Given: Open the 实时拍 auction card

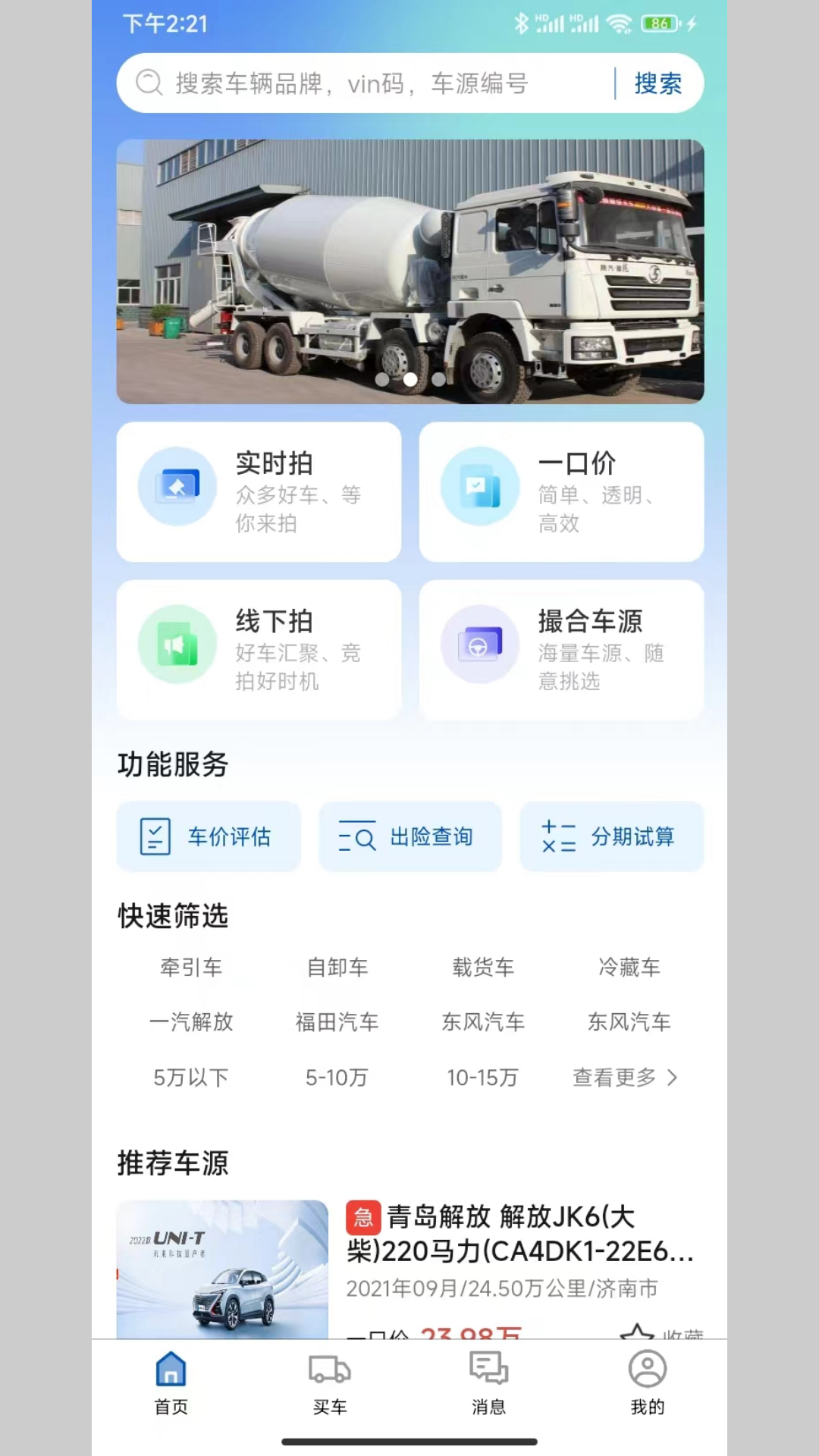Looking at the screenshot, I should 259,491.
